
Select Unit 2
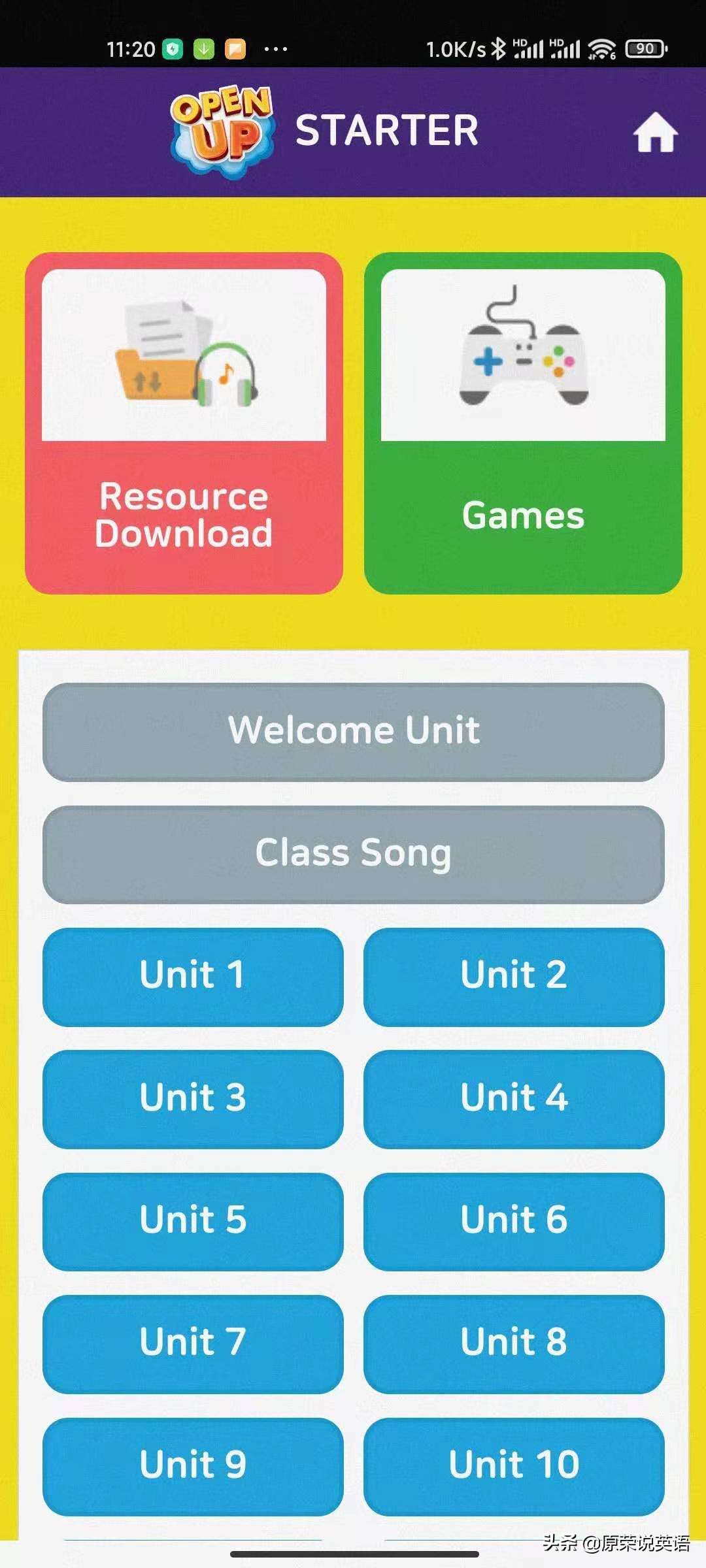[x=514, y=977]
